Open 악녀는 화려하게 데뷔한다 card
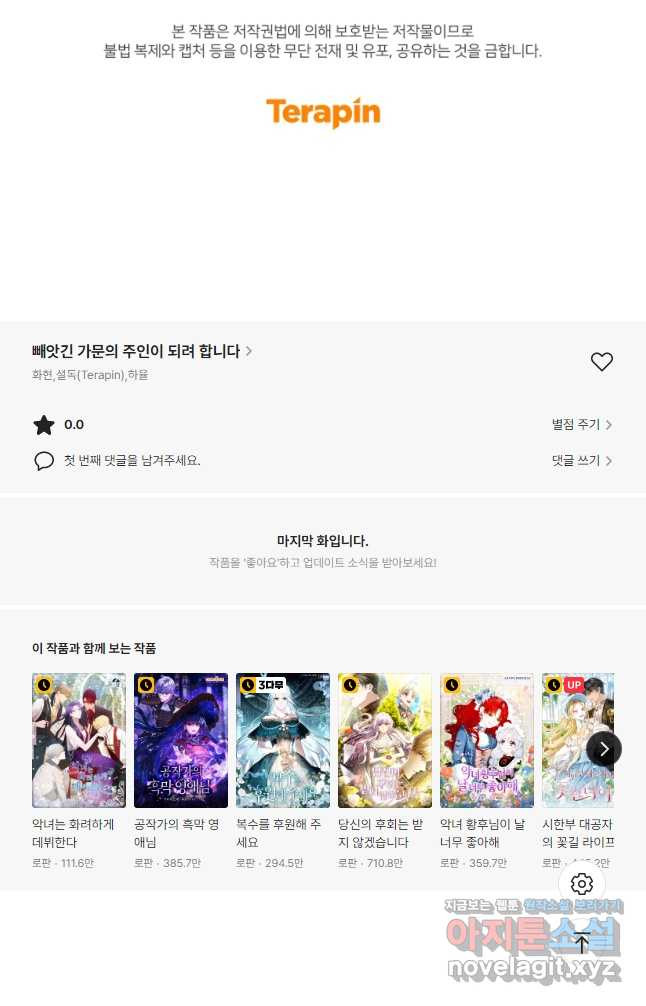This screenshot has height=1006, width=646. pyautogui.click(x=79, y=740)
